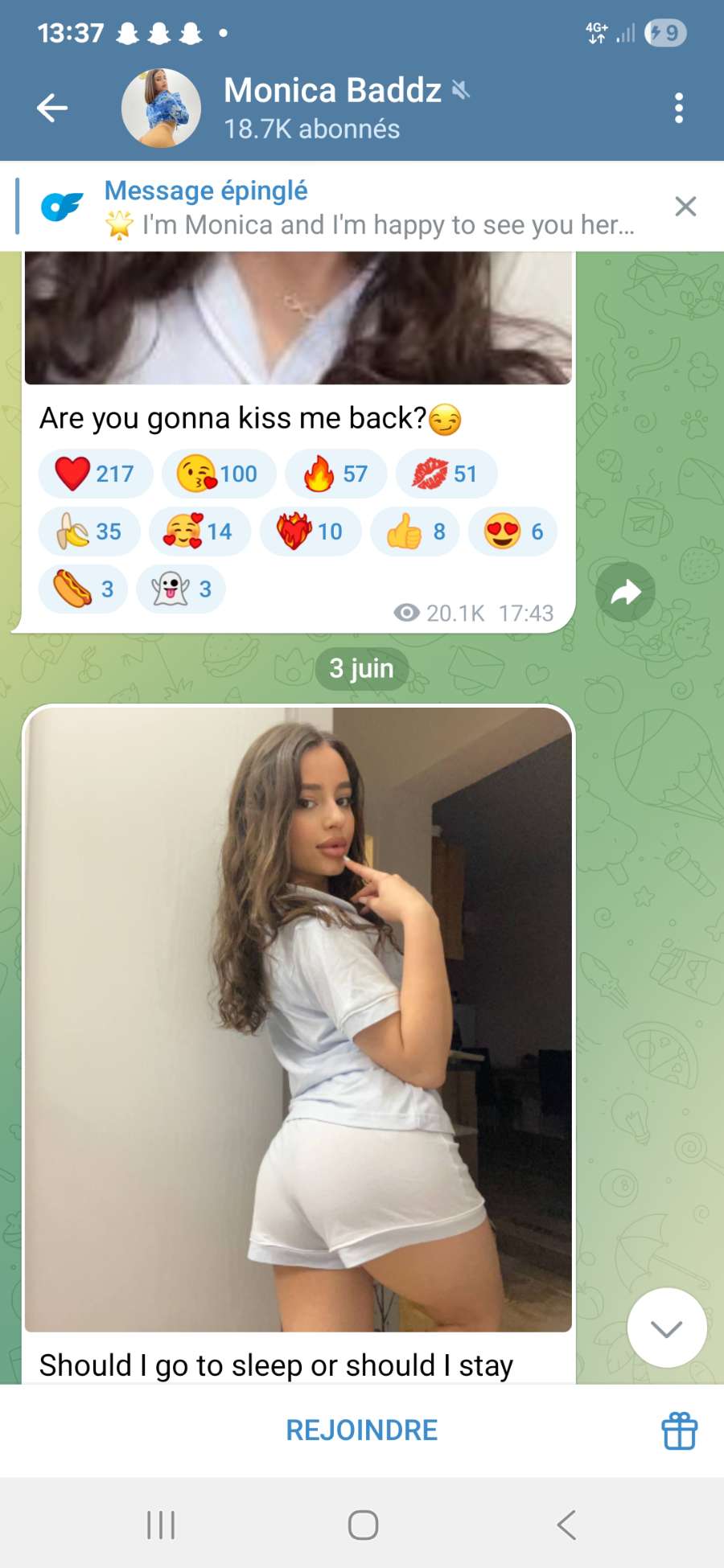Open the three-dot overflow menu

coord(679,108)
